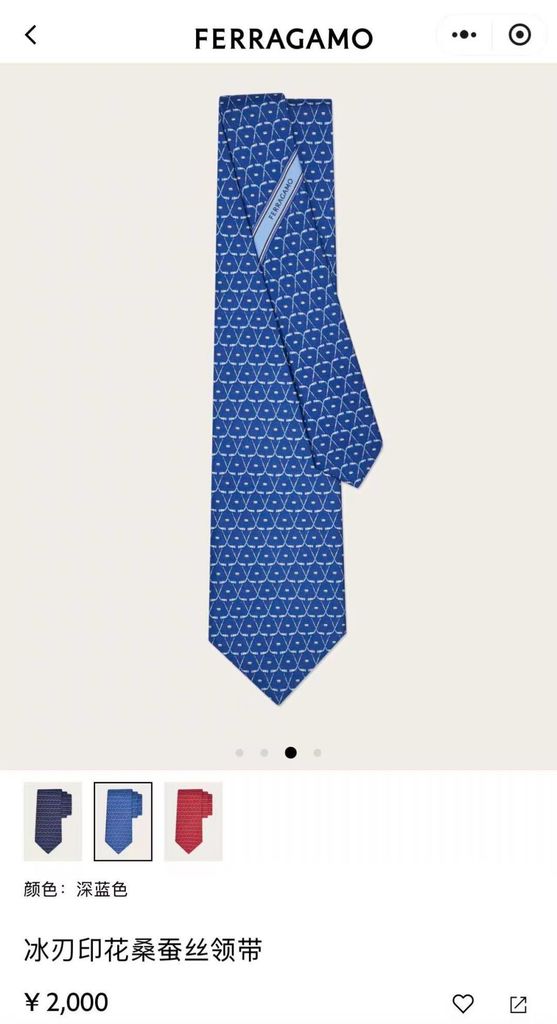557x1024 pixels.
Task: Open the main tie product image
Action: [294, 398]
